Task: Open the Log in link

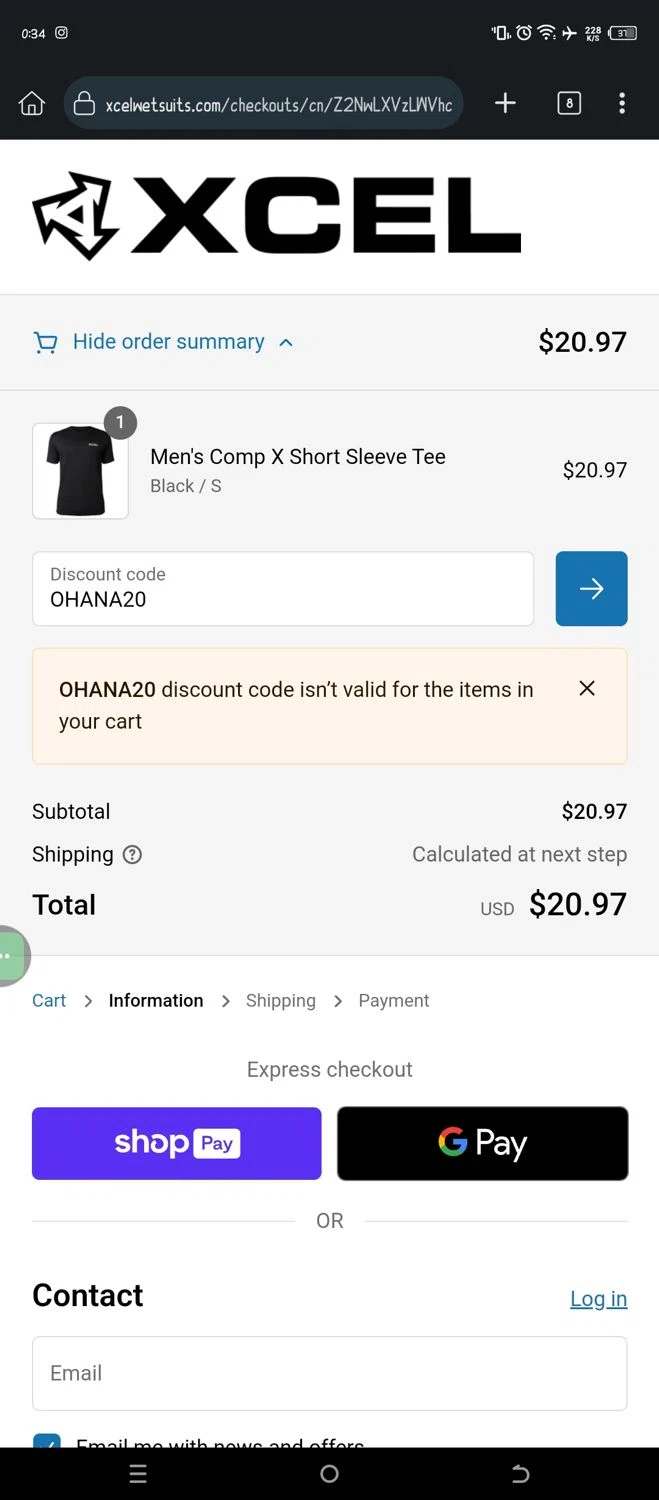Action: pos(598,1298)
